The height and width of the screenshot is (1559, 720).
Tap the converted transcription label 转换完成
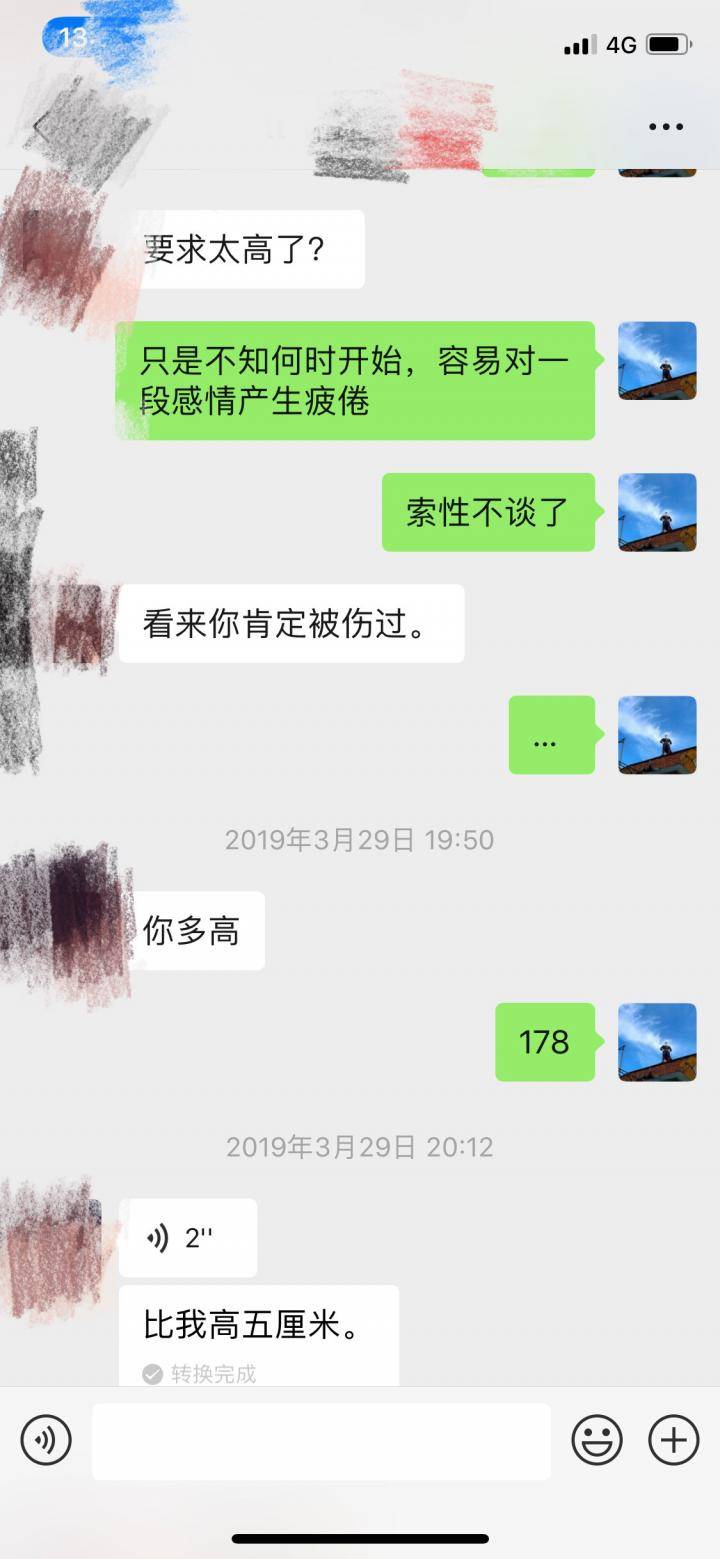tap(203, 1374)
